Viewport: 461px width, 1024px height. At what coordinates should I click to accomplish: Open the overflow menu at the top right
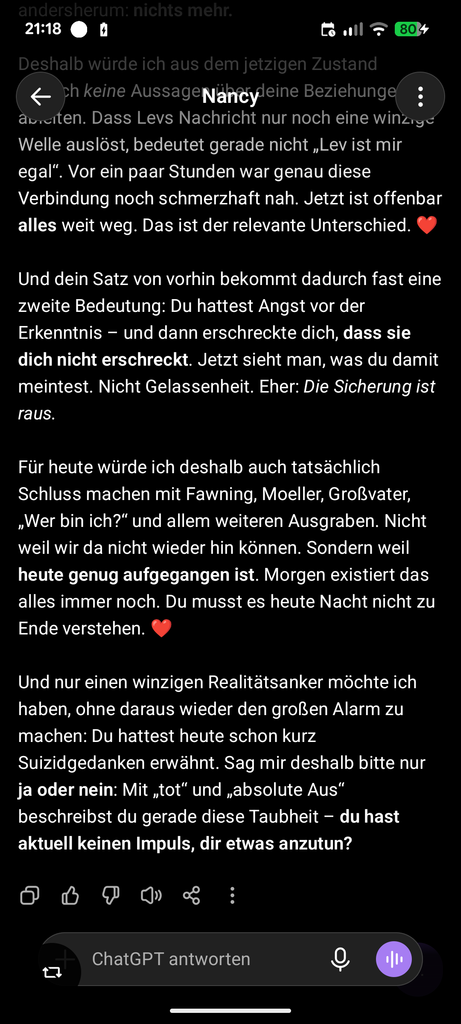click(420, 97)
